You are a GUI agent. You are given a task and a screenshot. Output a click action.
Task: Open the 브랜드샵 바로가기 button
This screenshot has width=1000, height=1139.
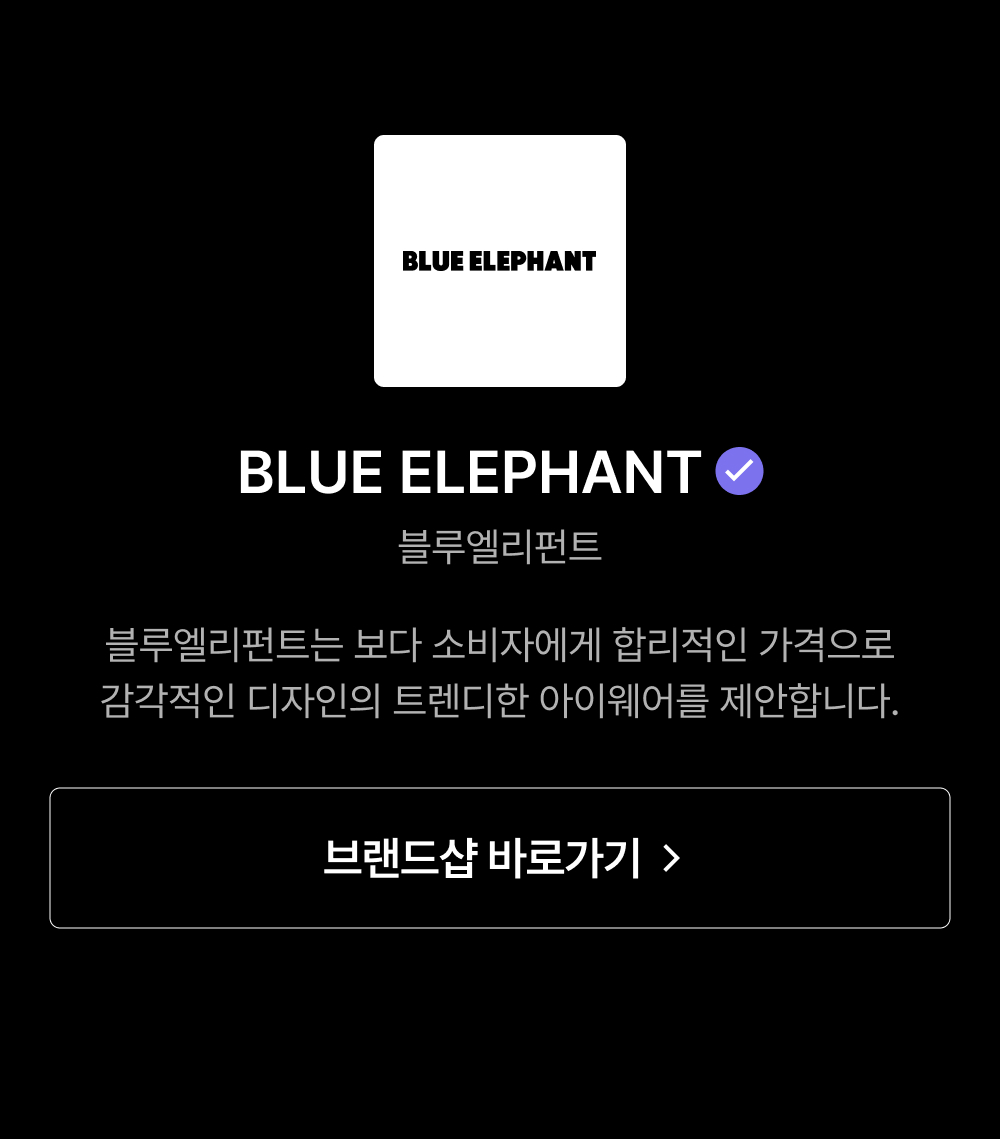tap(500, 858)
